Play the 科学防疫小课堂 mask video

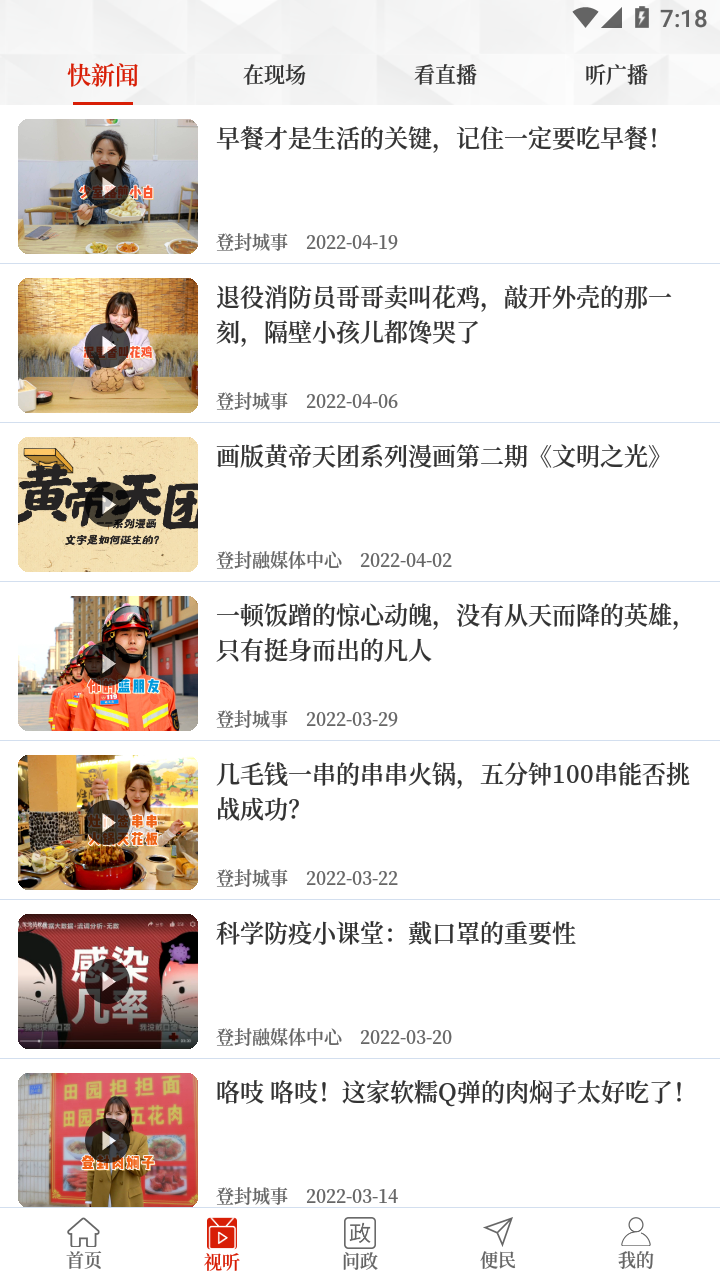tap(107, 981)
